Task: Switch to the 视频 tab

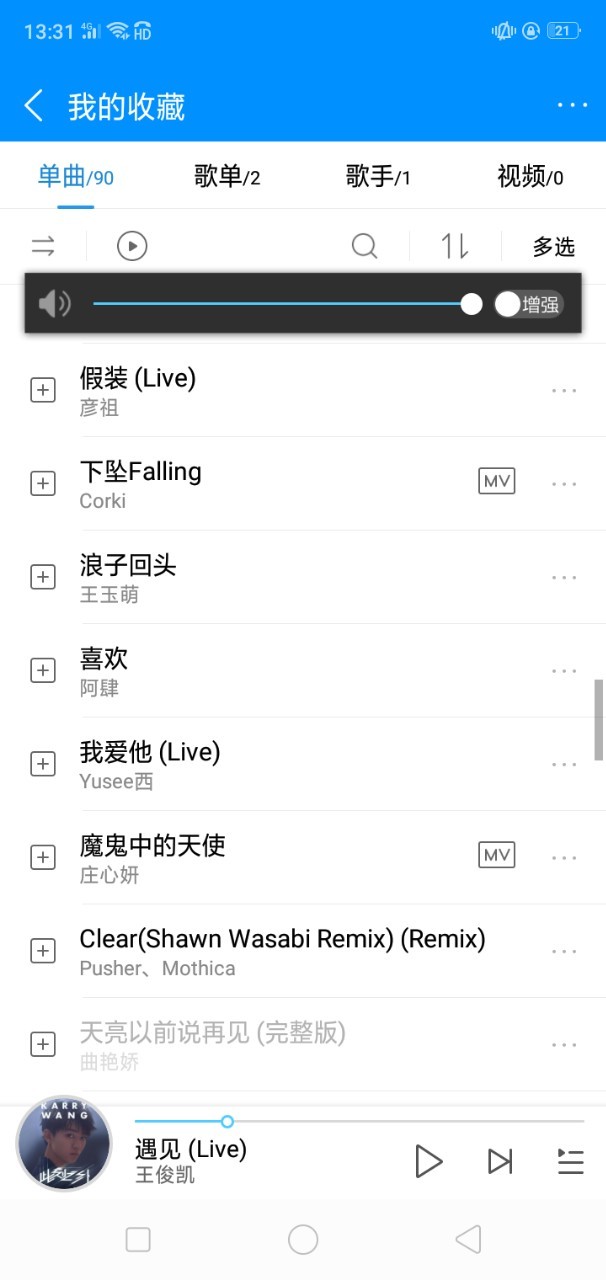Action: tap(530, 178)
